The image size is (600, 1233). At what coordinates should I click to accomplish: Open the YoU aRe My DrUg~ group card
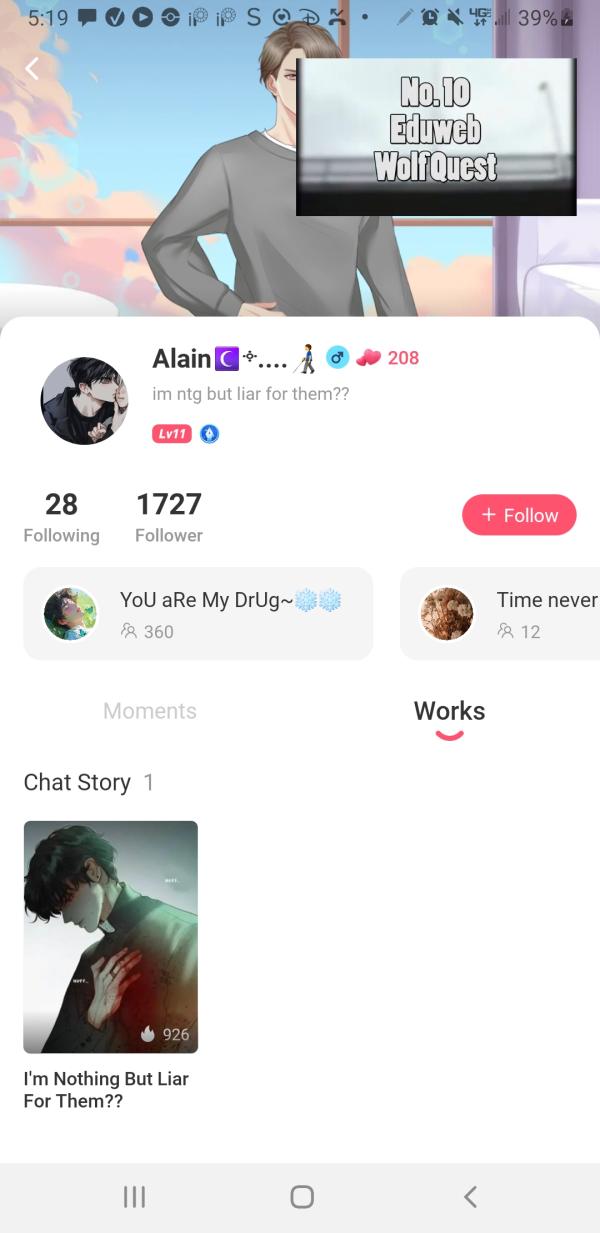(x=198, y=614)
